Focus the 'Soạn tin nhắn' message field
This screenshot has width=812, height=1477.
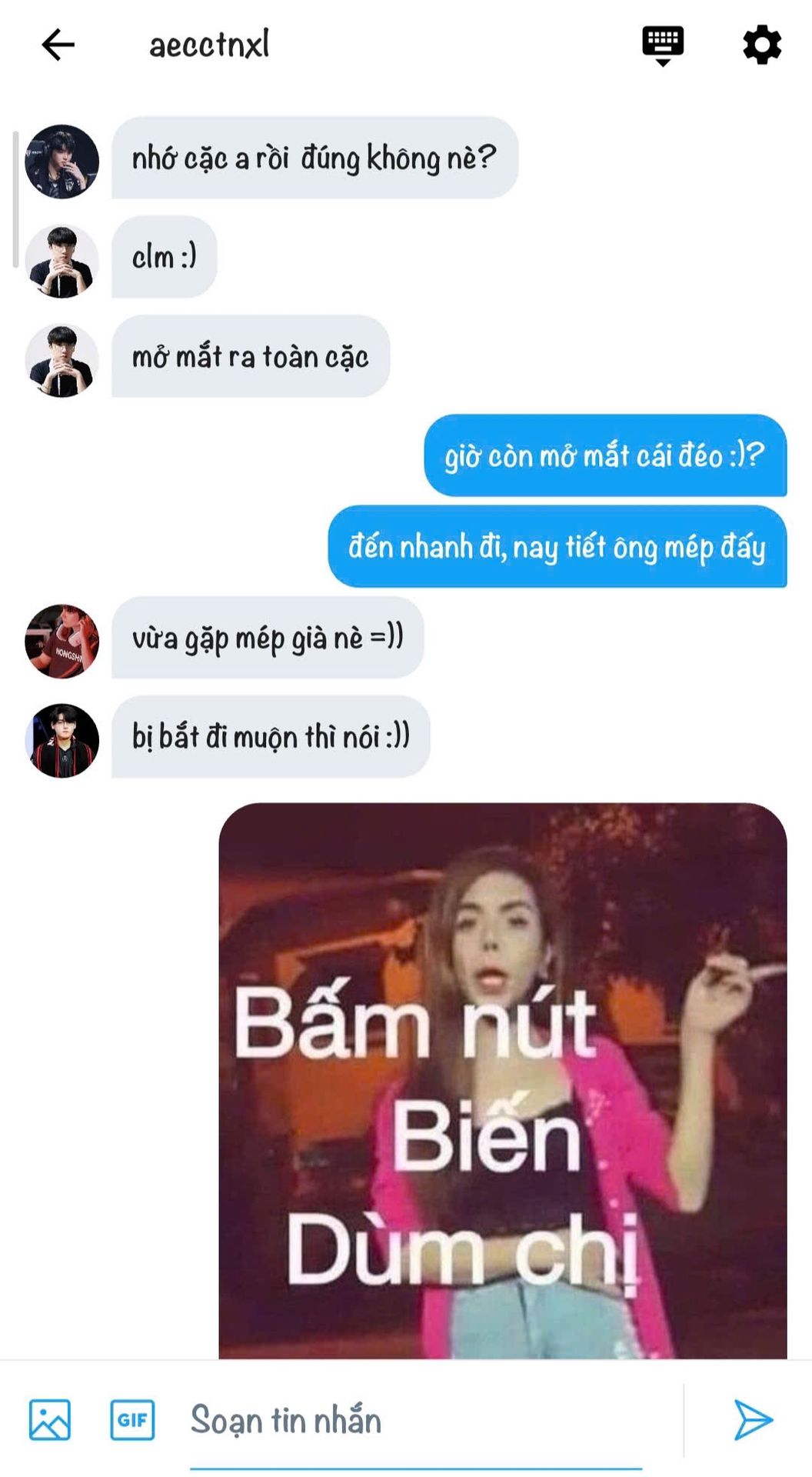(415, 1420)
